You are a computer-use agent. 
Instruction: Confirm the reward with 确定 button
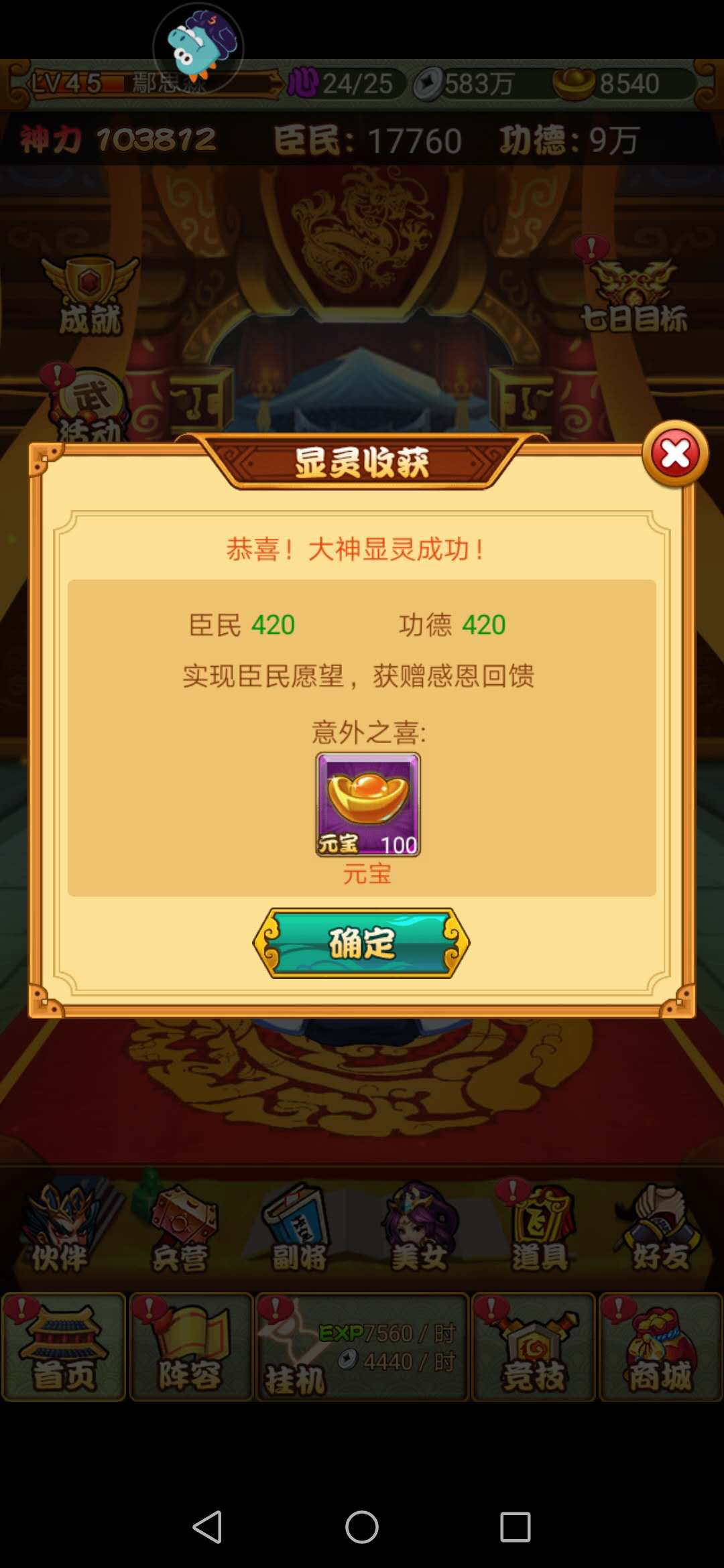pyautogui.click(x=361, y=943)
